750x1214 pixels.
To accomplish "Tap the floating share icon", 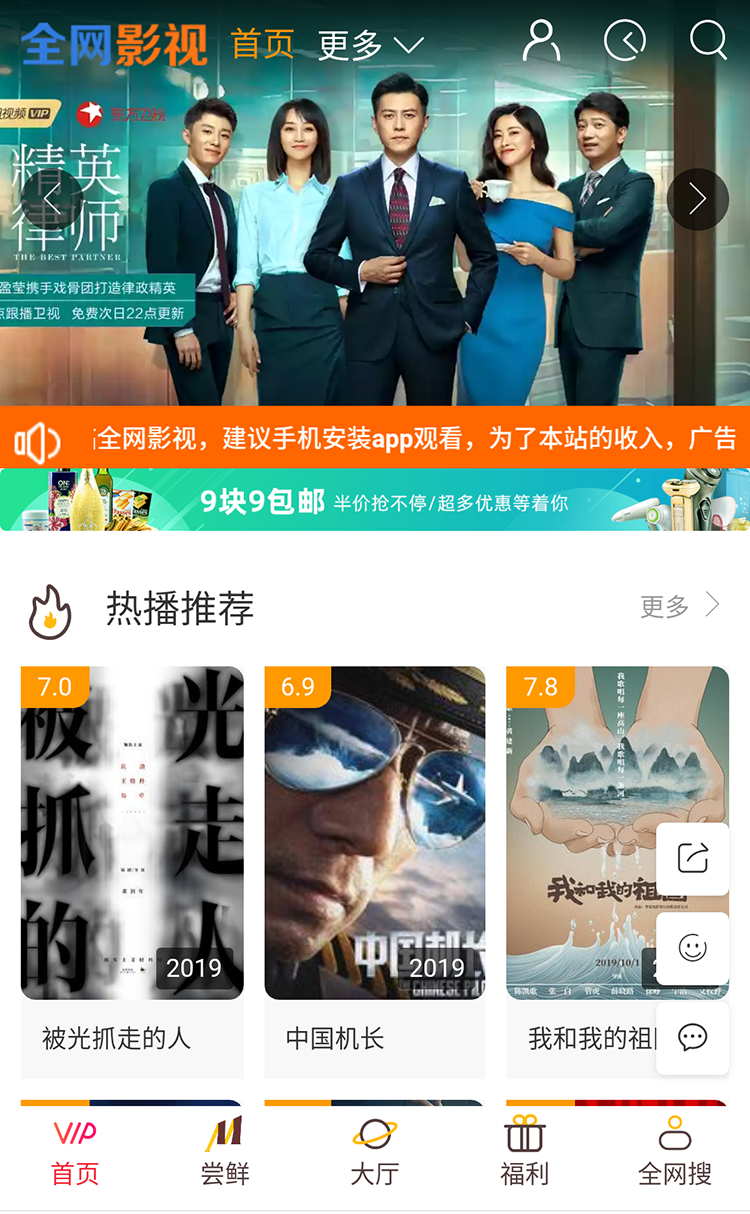I will click(693, 858).
